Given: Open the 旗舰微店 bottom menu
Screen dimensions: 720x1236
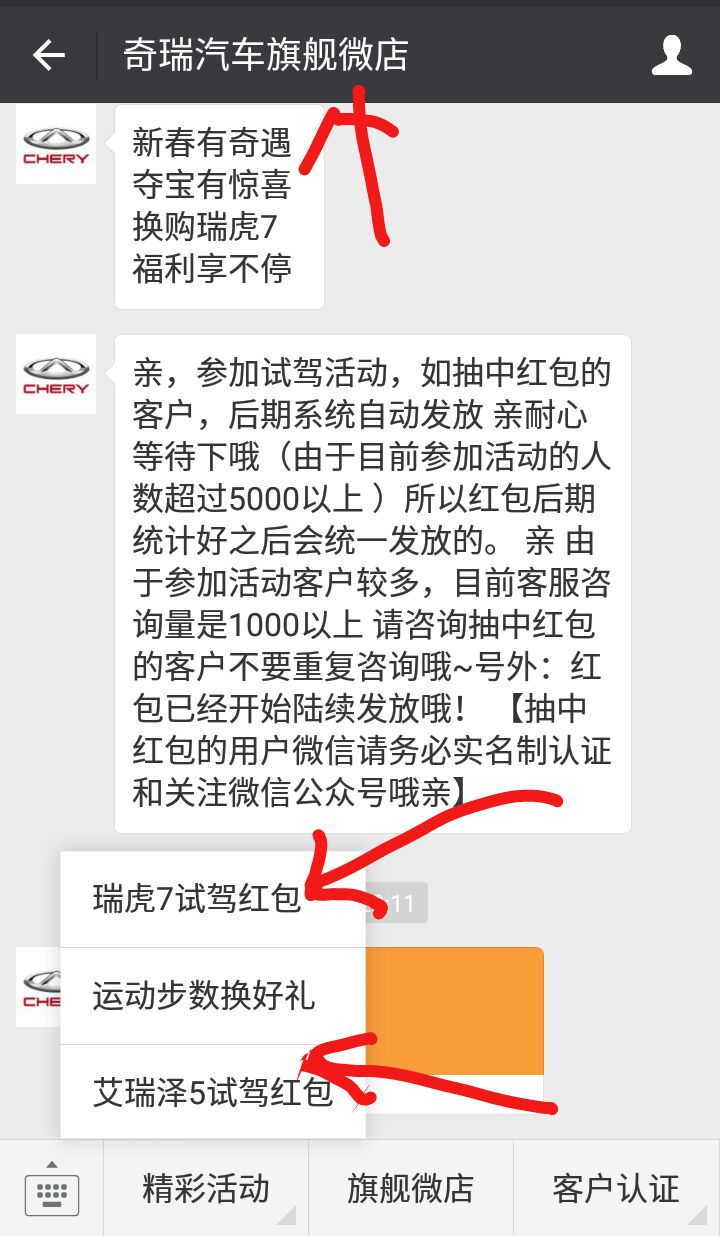Looking at the screenshot, I should click(x=410, y=1189).
